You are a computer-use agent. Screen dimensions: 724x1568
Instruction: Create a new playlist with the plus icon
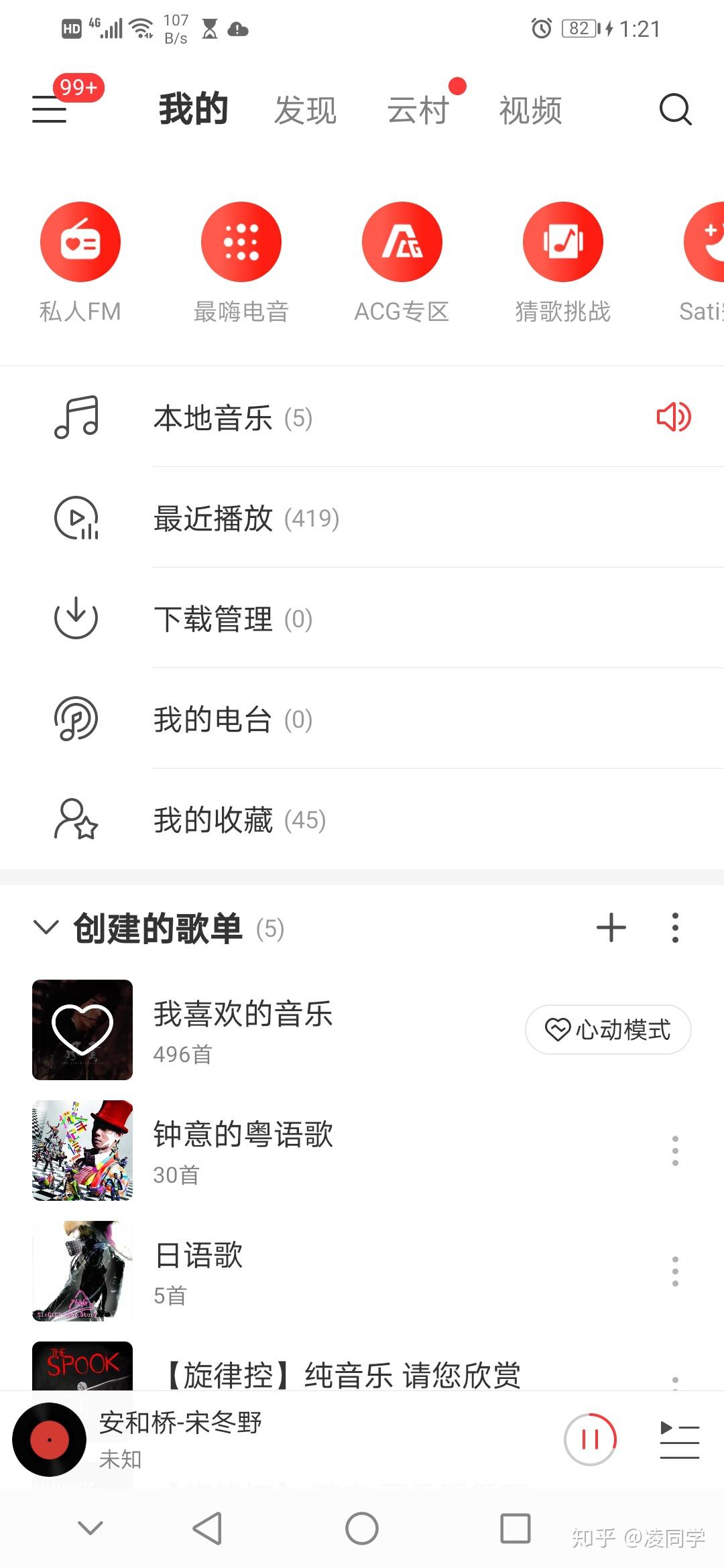click(611, 928)
